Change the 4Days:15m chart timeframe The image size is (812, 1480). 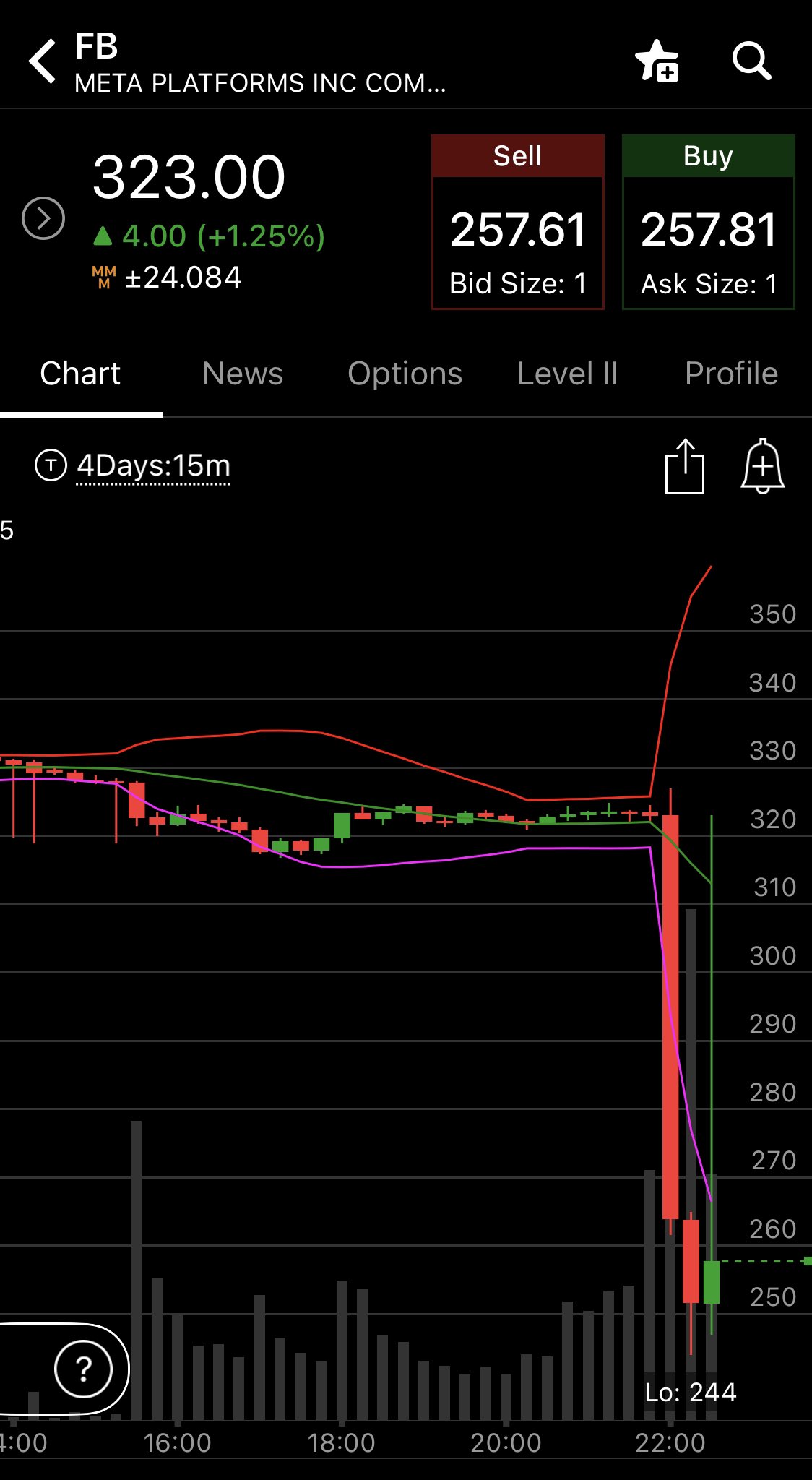[153, 466]
